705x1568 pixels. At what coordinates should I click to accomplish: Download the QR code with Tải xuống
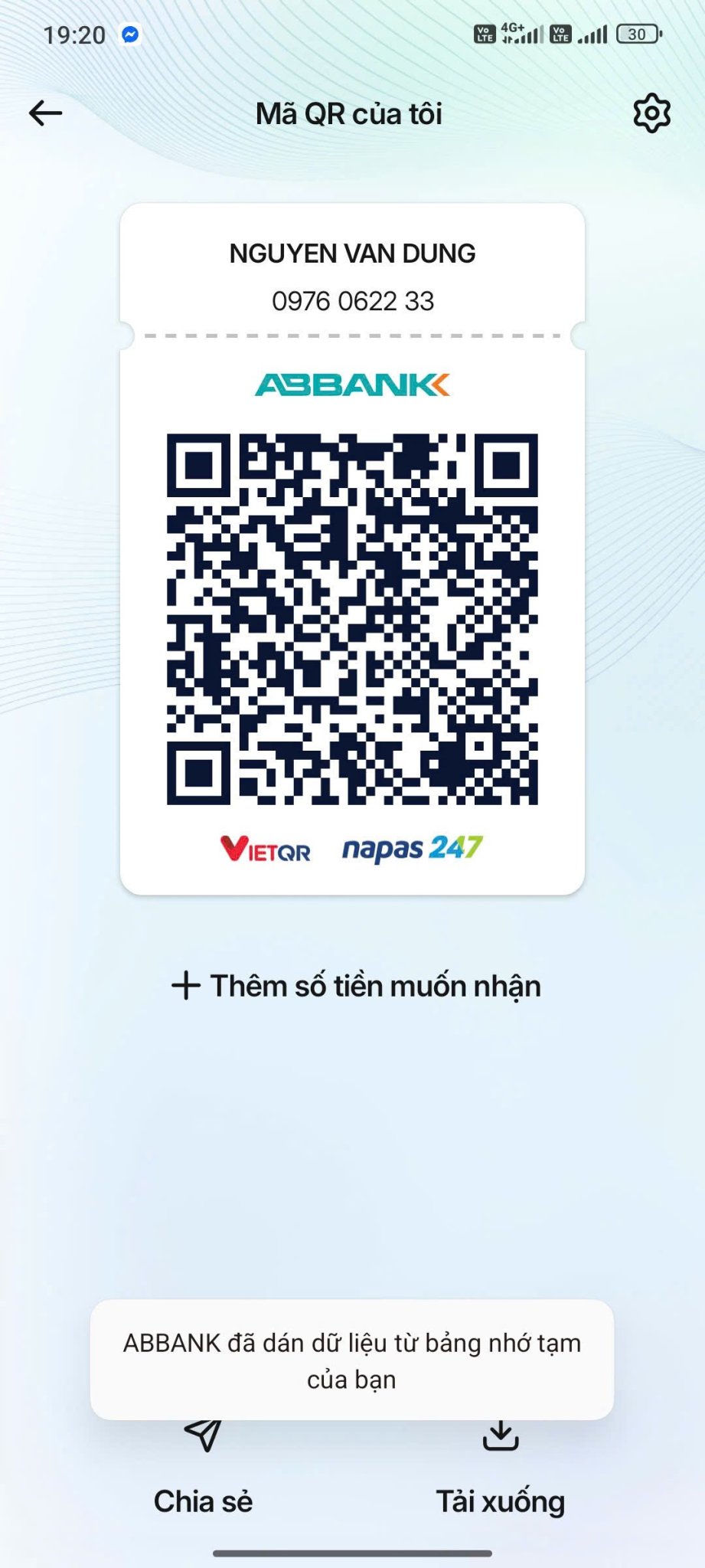click(x=501, y=1499)
